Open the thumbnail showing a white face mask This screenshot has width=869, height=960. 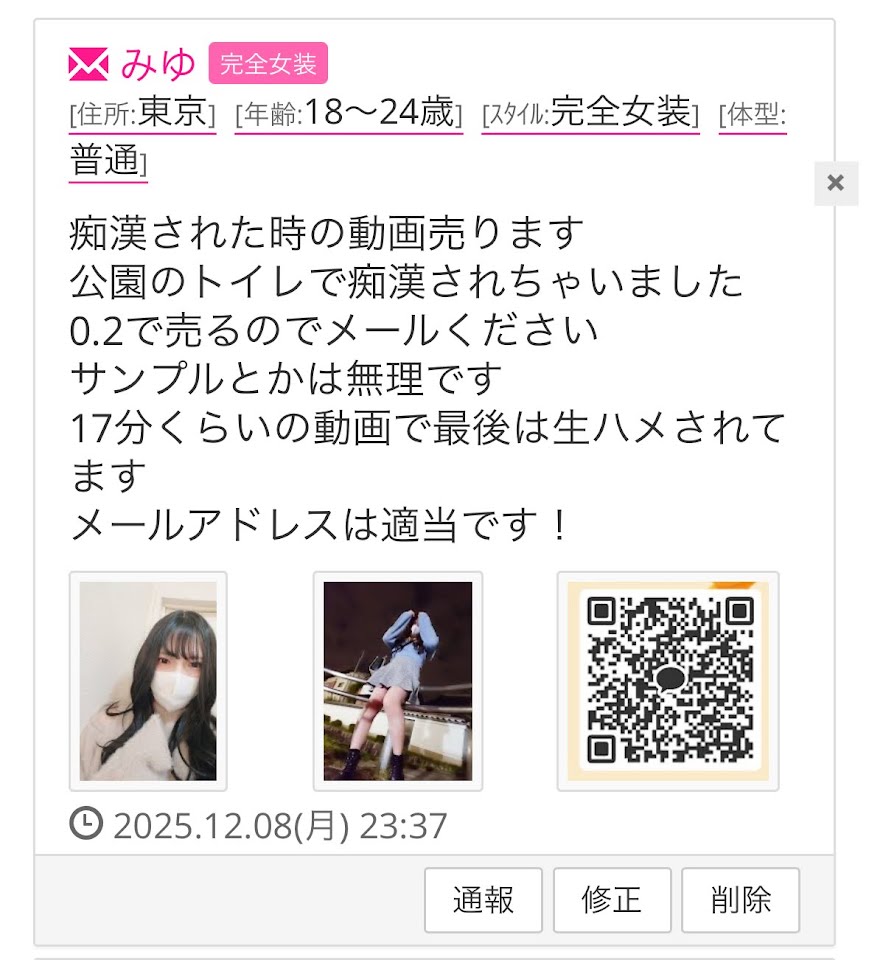(148, 681)
